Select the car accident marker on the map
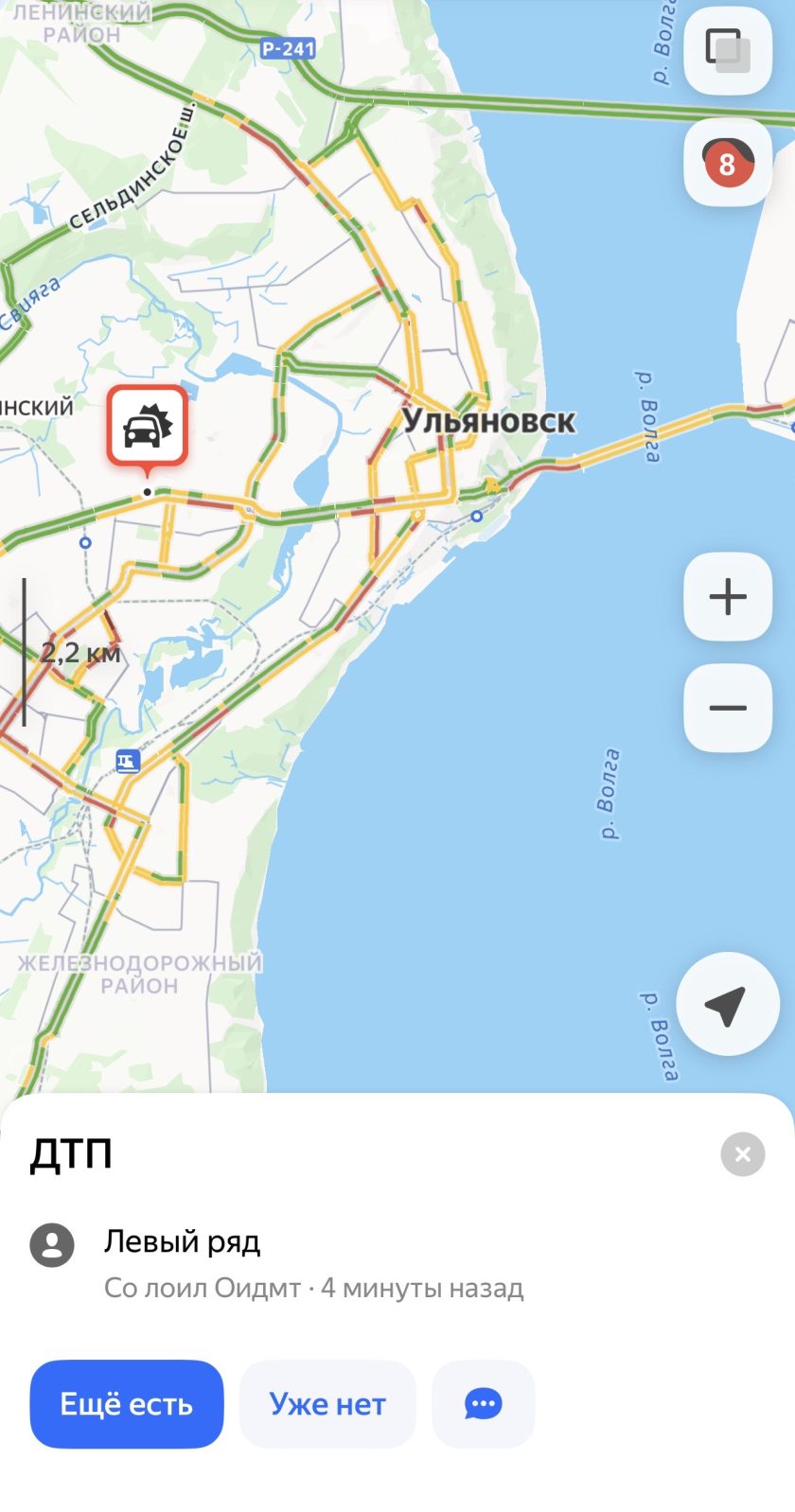Viewport: 795px width, 1512px height. point(147,427)
